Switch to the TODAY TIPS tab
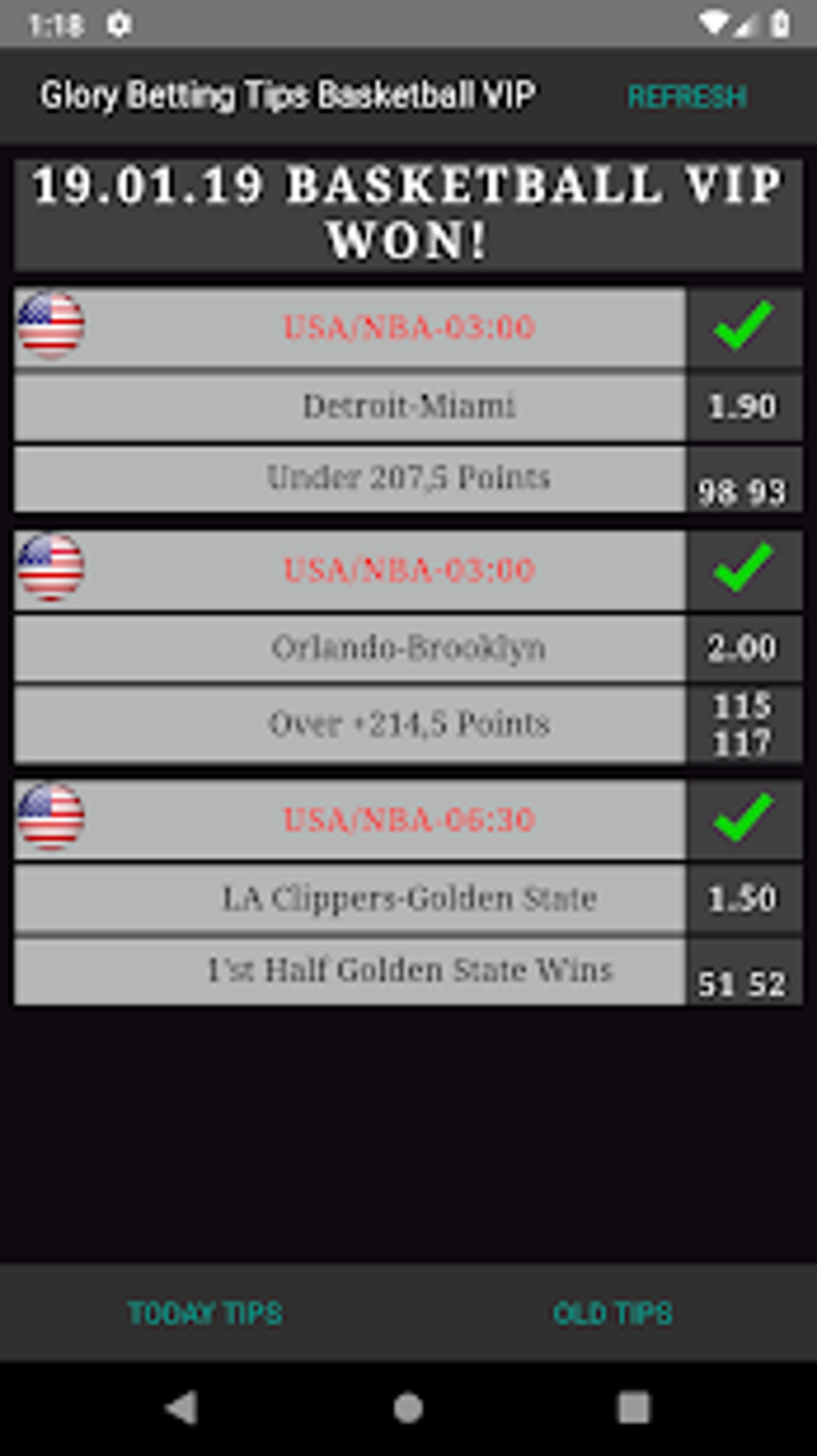Image resolution: width=817 pixels, height=1456 pixels. [205, 1313]
